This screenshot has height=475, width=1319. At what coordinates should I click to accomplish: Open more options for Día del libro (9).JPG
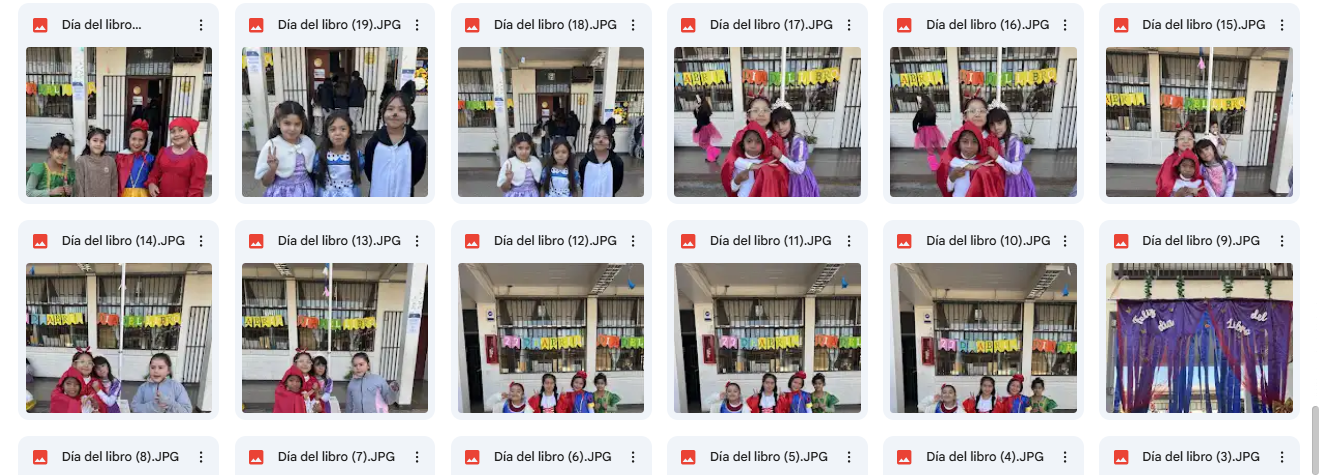tap(1281, 241)
